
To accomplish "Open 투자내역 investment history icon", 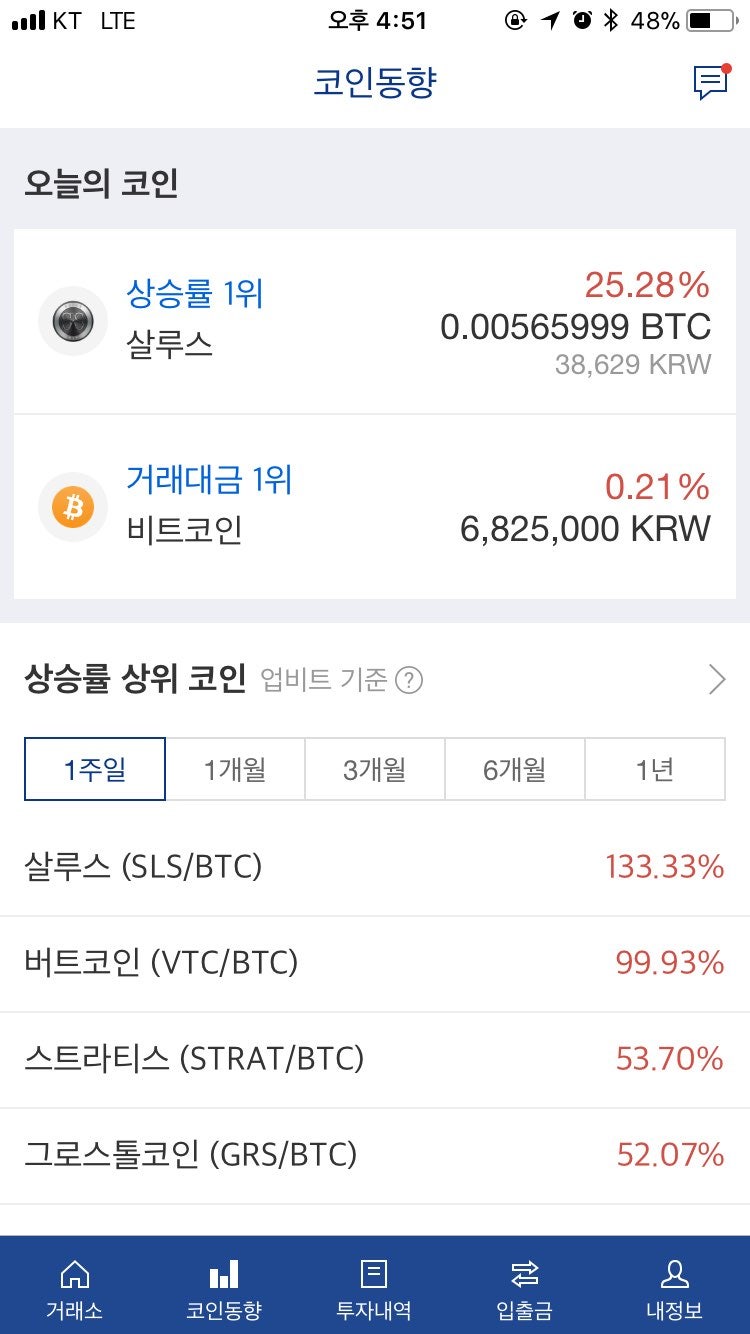I will (x=375, y=1285).
